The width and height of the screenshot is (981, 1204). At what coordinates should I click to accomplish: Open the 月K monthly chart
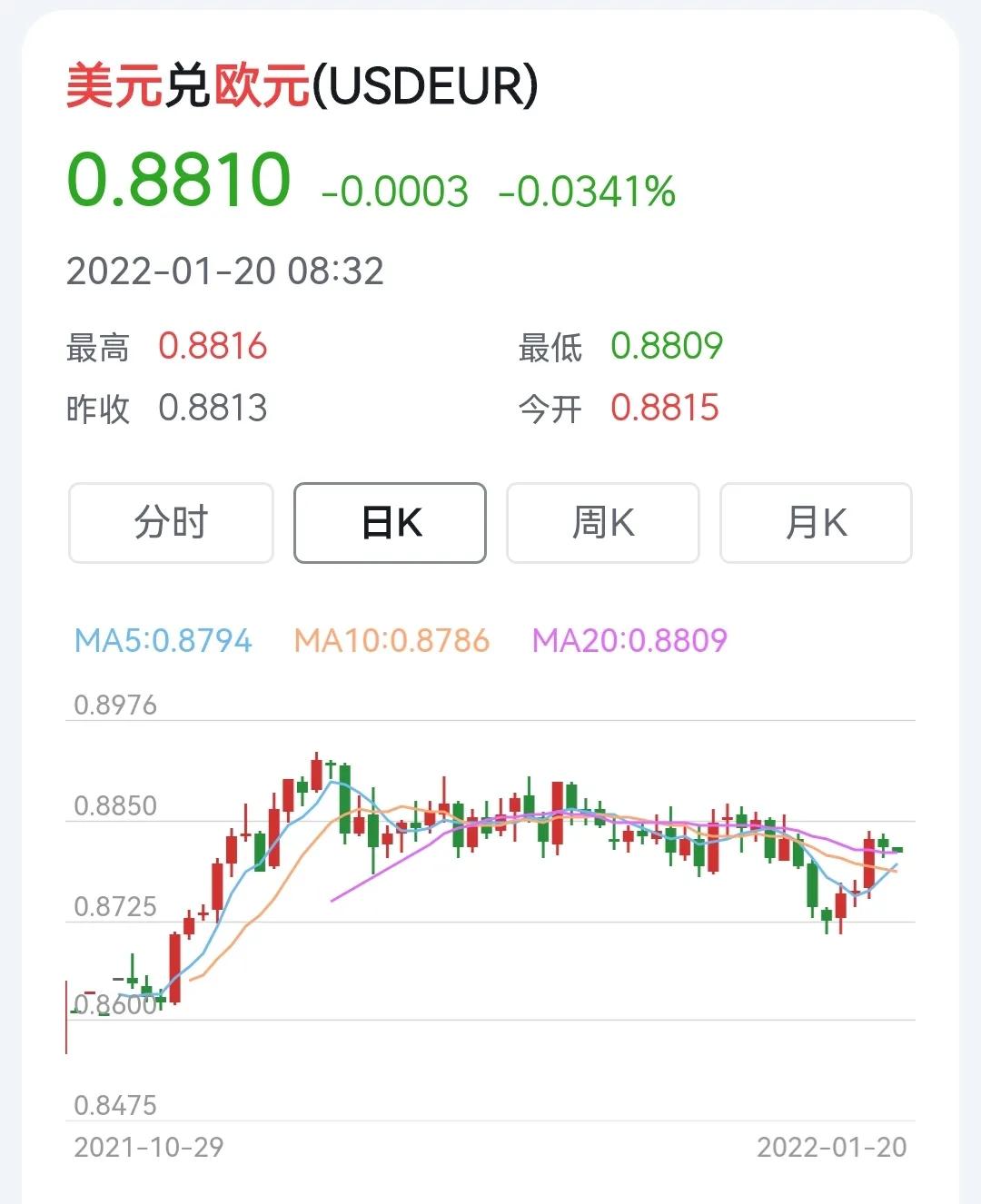tap(816, 523)
